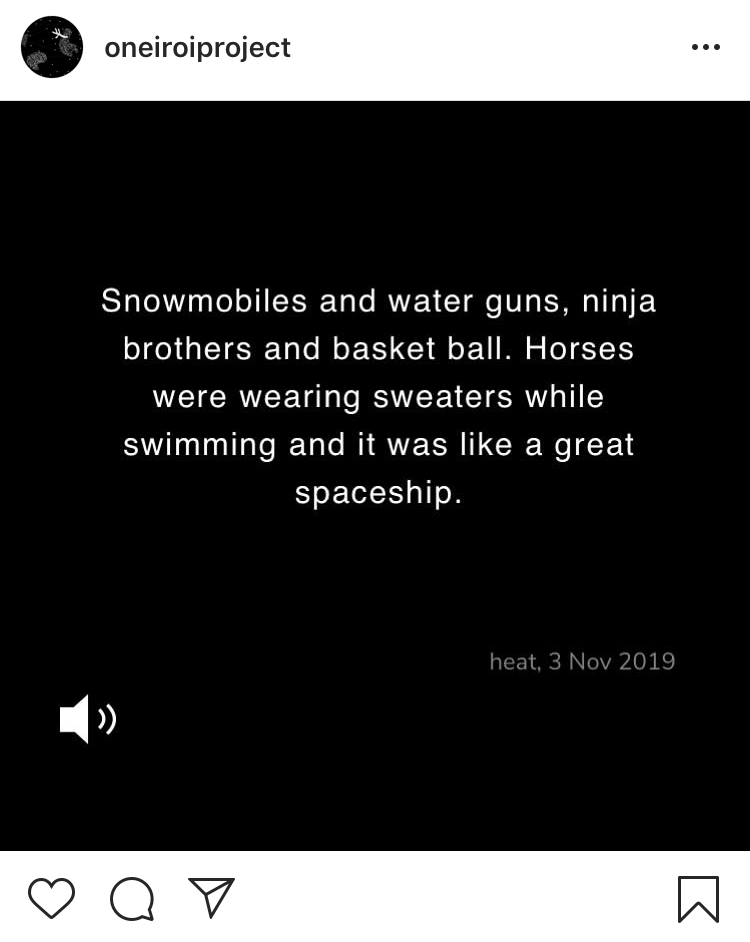Open the post's three-dot options menu

(705, 47)
